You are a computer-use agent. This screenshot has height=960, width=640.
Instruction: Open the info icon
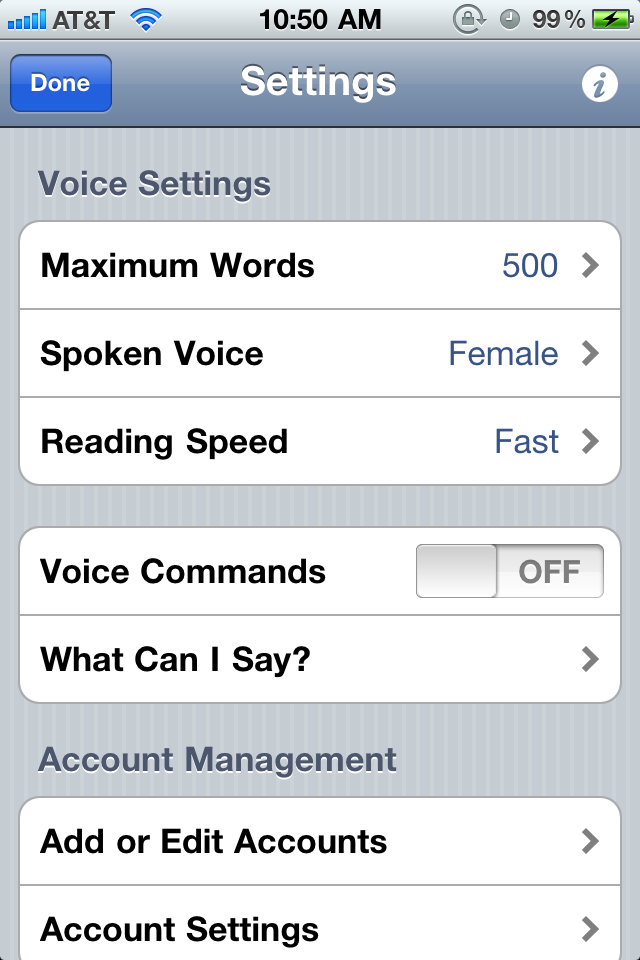(x=599, y=85)
